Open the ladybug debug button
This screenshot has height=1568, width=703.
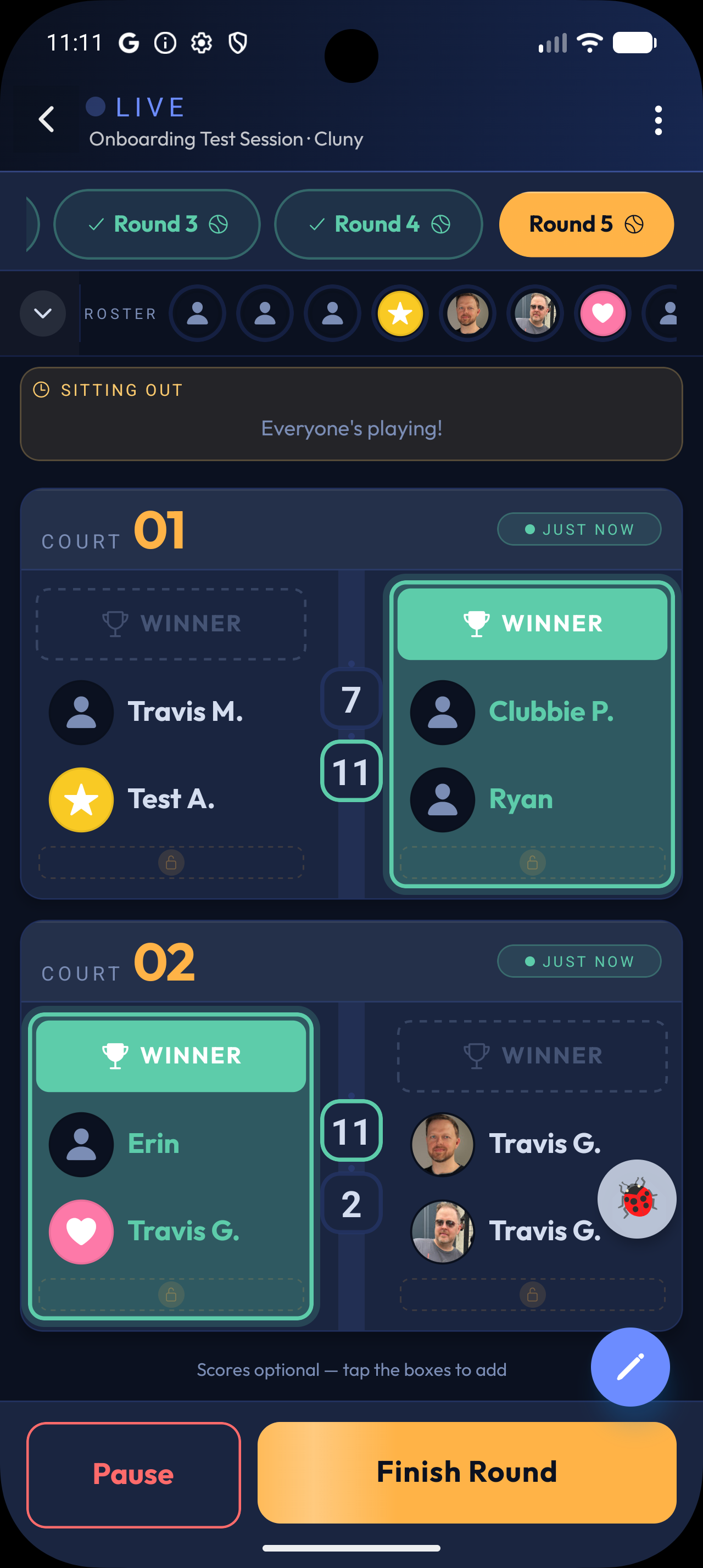tap(637, 1199)
